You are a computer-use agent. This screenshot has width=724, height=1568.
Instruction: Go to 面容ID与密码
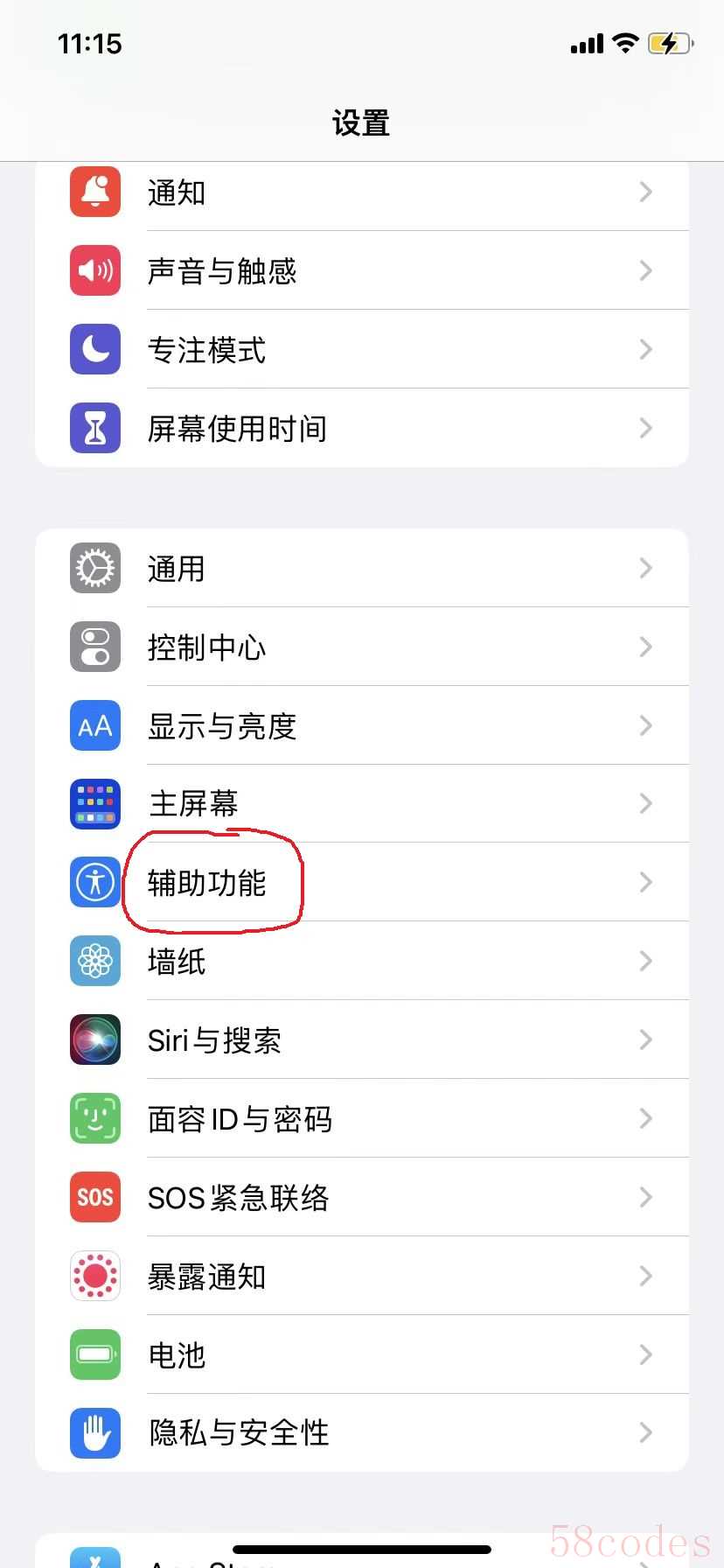(362, 1119)
